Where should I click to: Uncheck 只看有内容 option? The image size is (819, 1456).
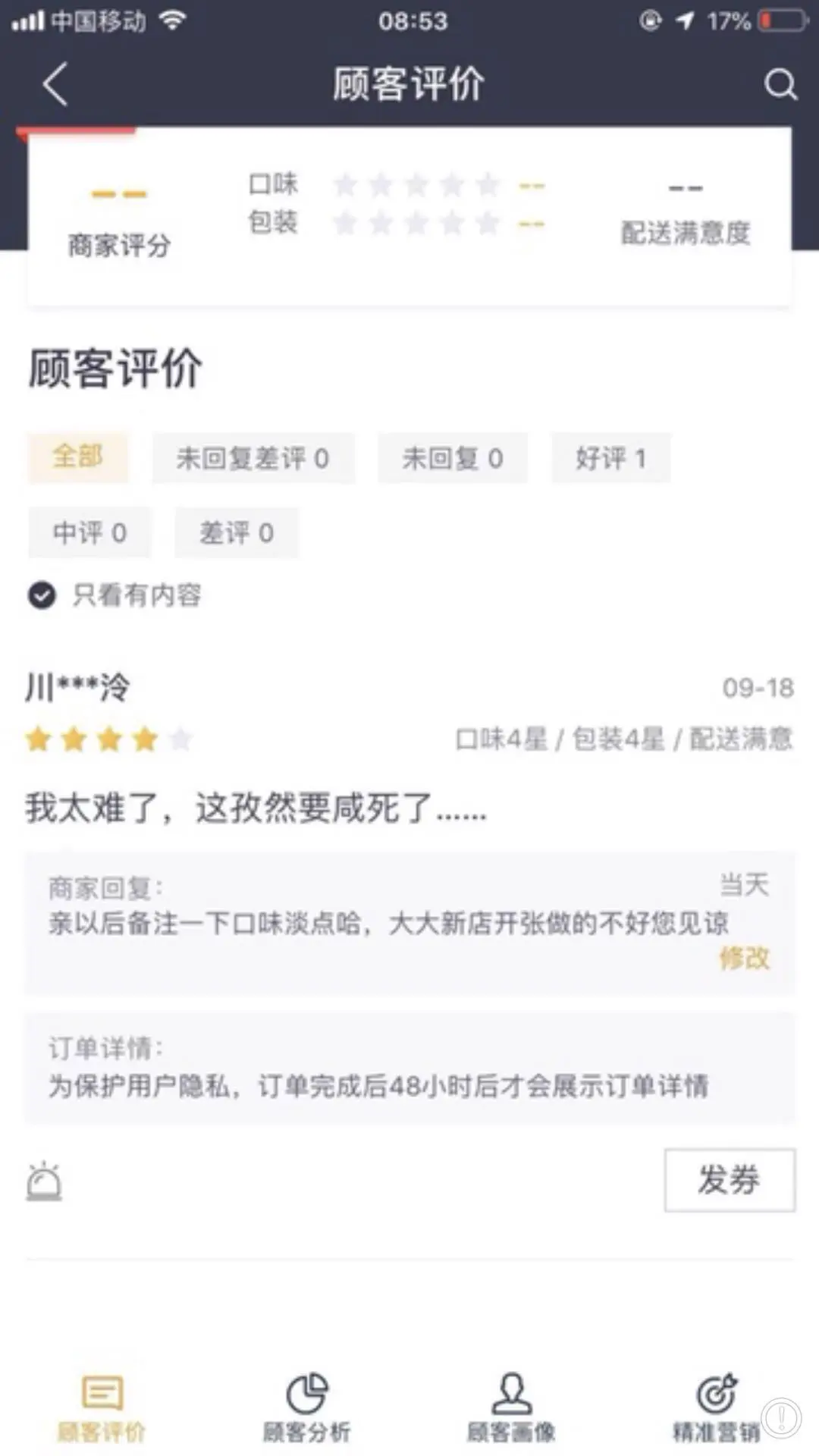pyautogui.click(x=42, y=595)
